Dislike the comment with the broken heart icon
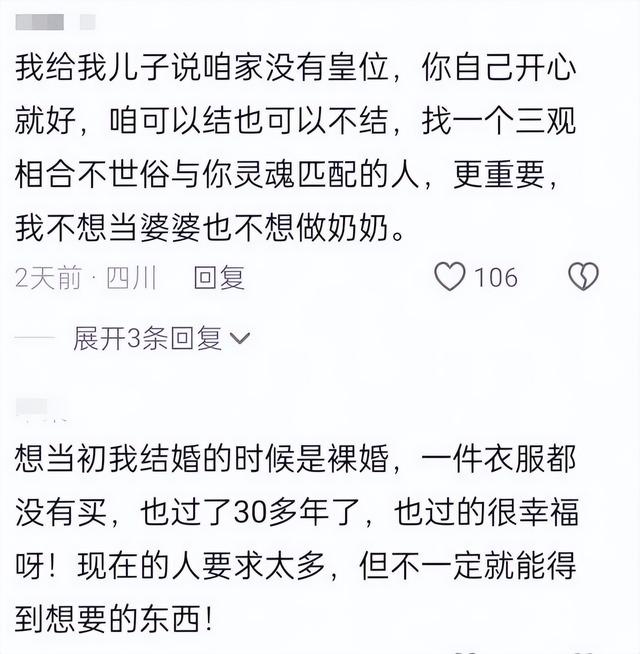This screenshot has width=640, height=654. [x=583, y=277]
